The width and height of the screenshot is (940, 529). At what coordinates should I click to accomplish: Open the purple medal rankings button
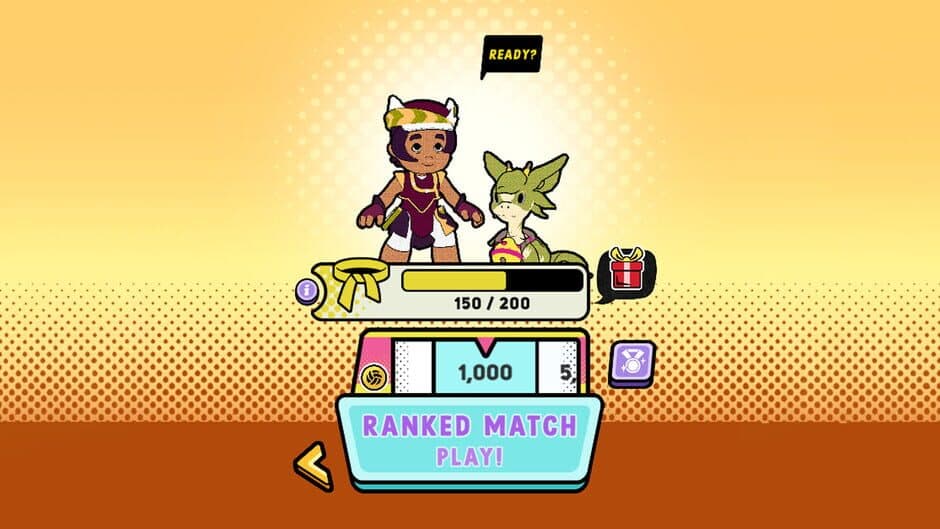tap(632, 364)
